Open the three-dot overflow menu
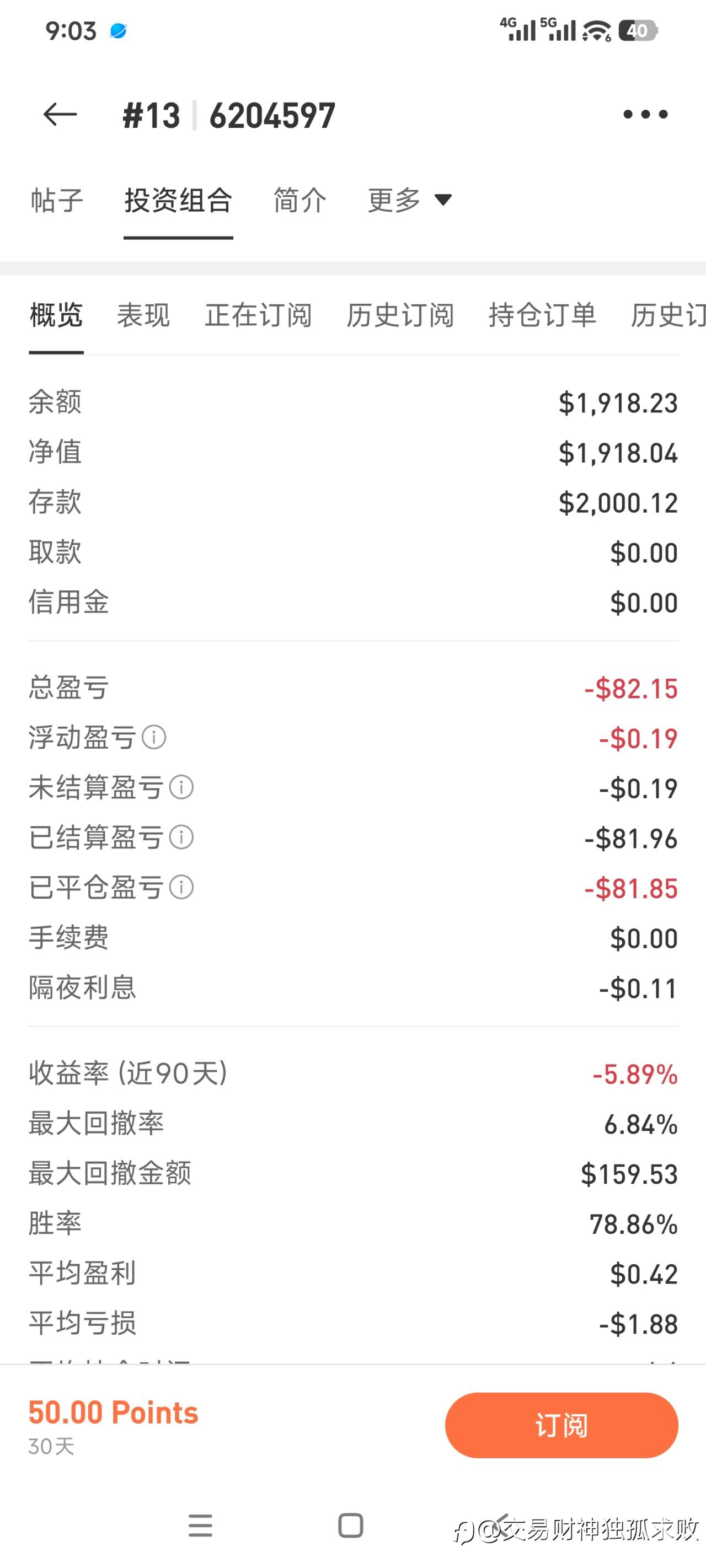This screenshot has height=1568, width=706. click(x=645, y=115)
